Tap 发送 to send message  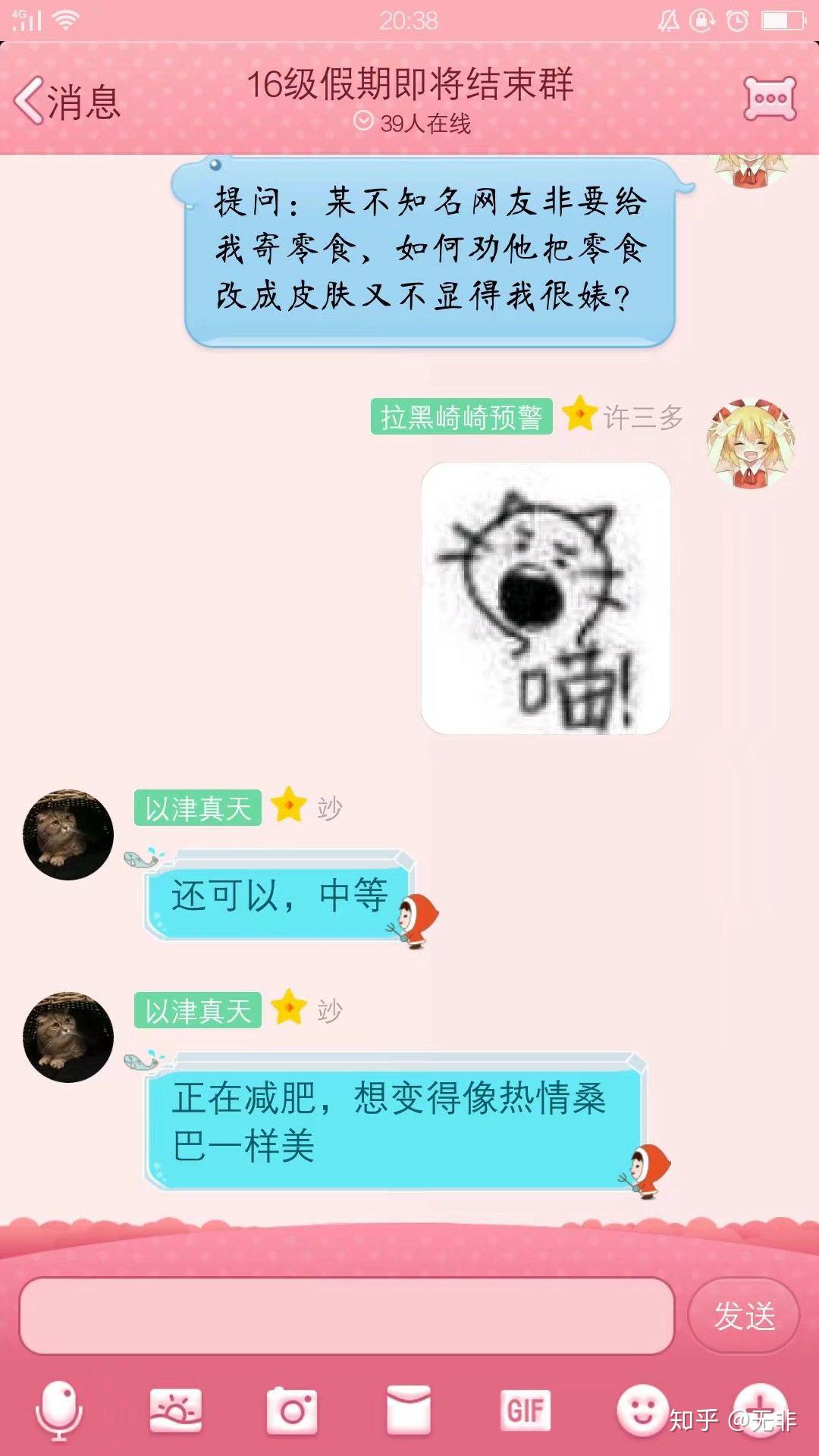point(744,1316)
